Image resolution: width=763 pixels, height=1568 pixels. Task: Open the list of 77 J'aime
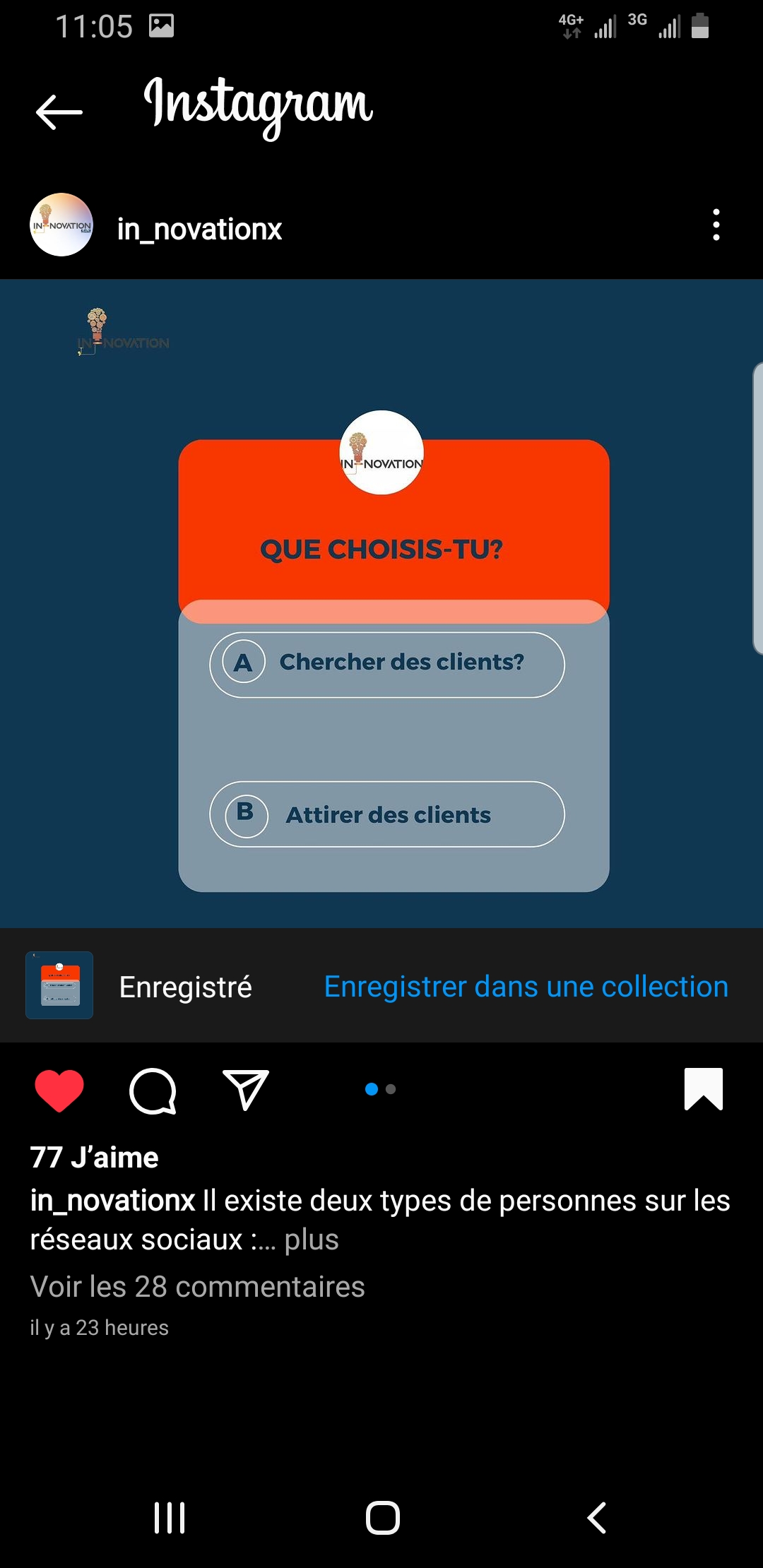94,1158
